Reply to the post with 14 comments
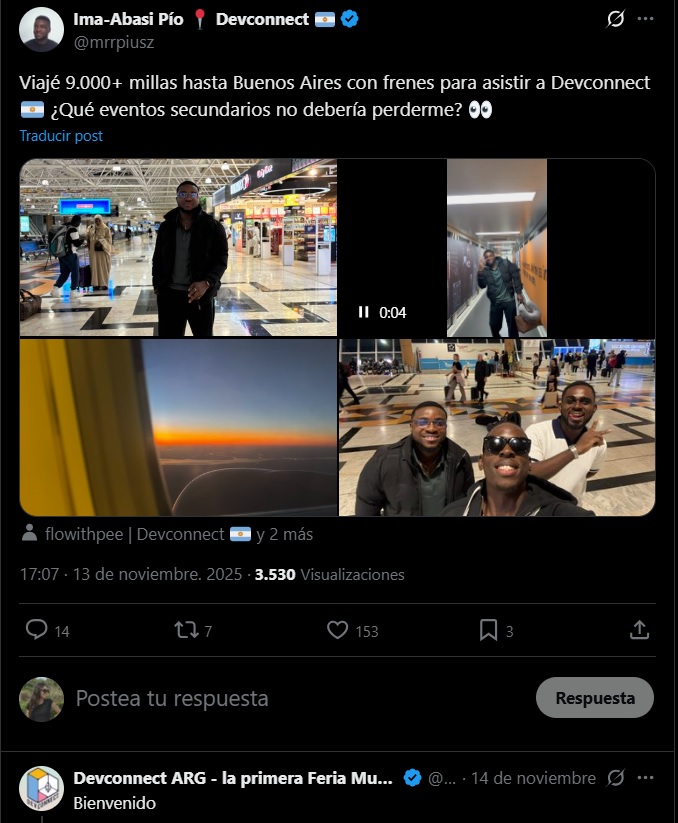 coord(37,630)
